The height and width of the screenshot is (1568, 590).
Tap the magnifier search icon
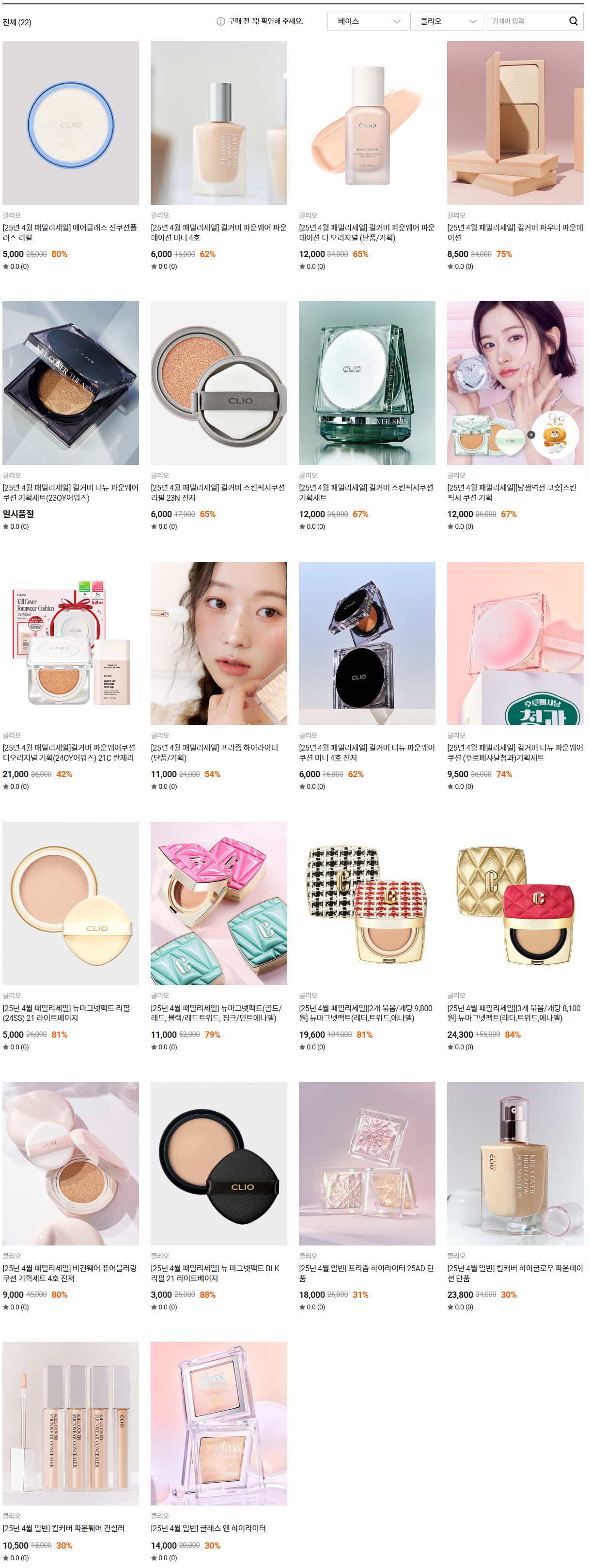573,21
